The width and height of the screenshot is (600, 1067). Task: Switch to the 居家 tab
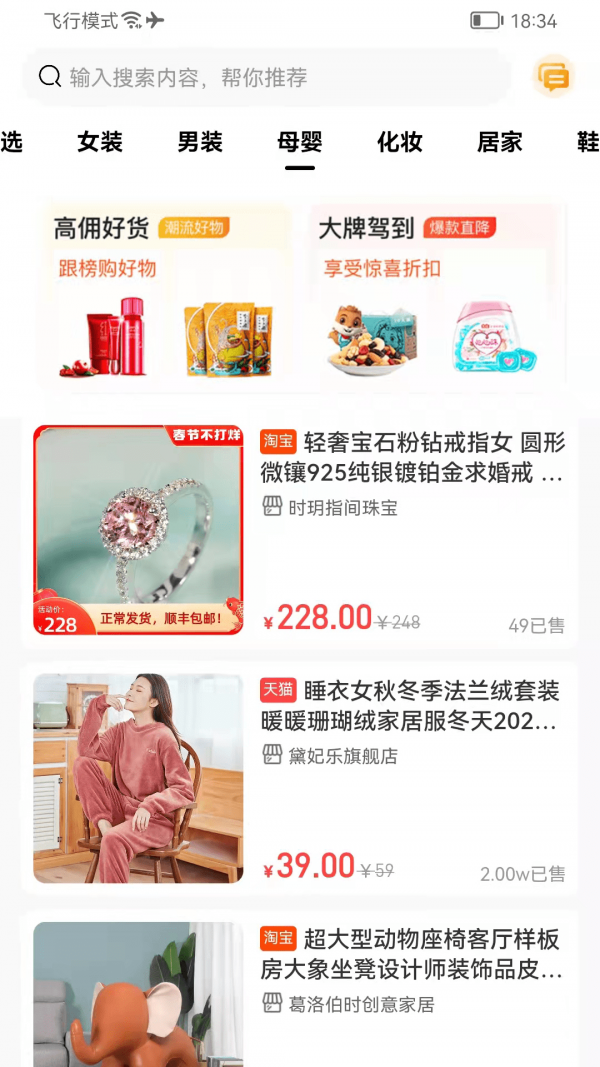[500, 142]
